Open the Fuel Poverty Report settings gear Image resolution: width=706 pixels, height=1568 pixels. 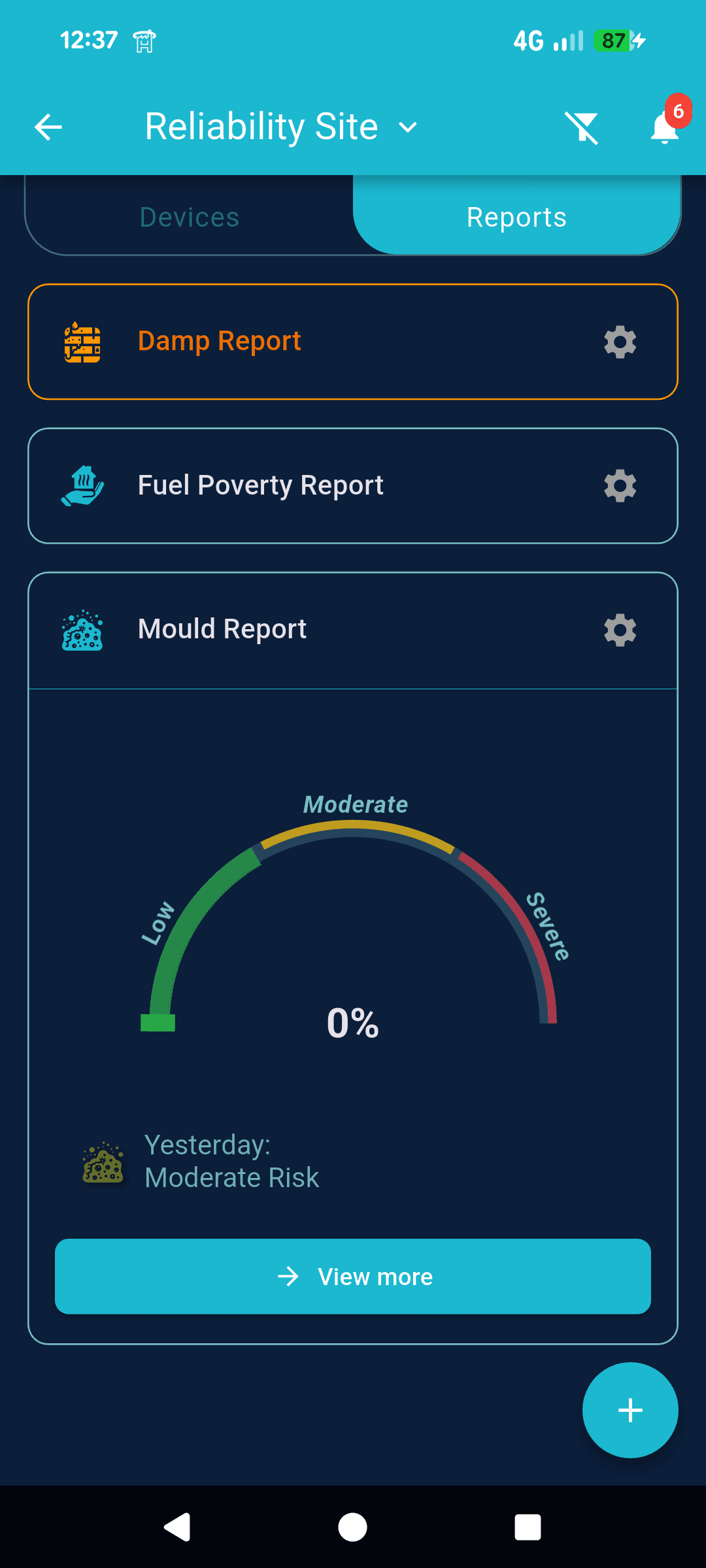pos(619,485)
